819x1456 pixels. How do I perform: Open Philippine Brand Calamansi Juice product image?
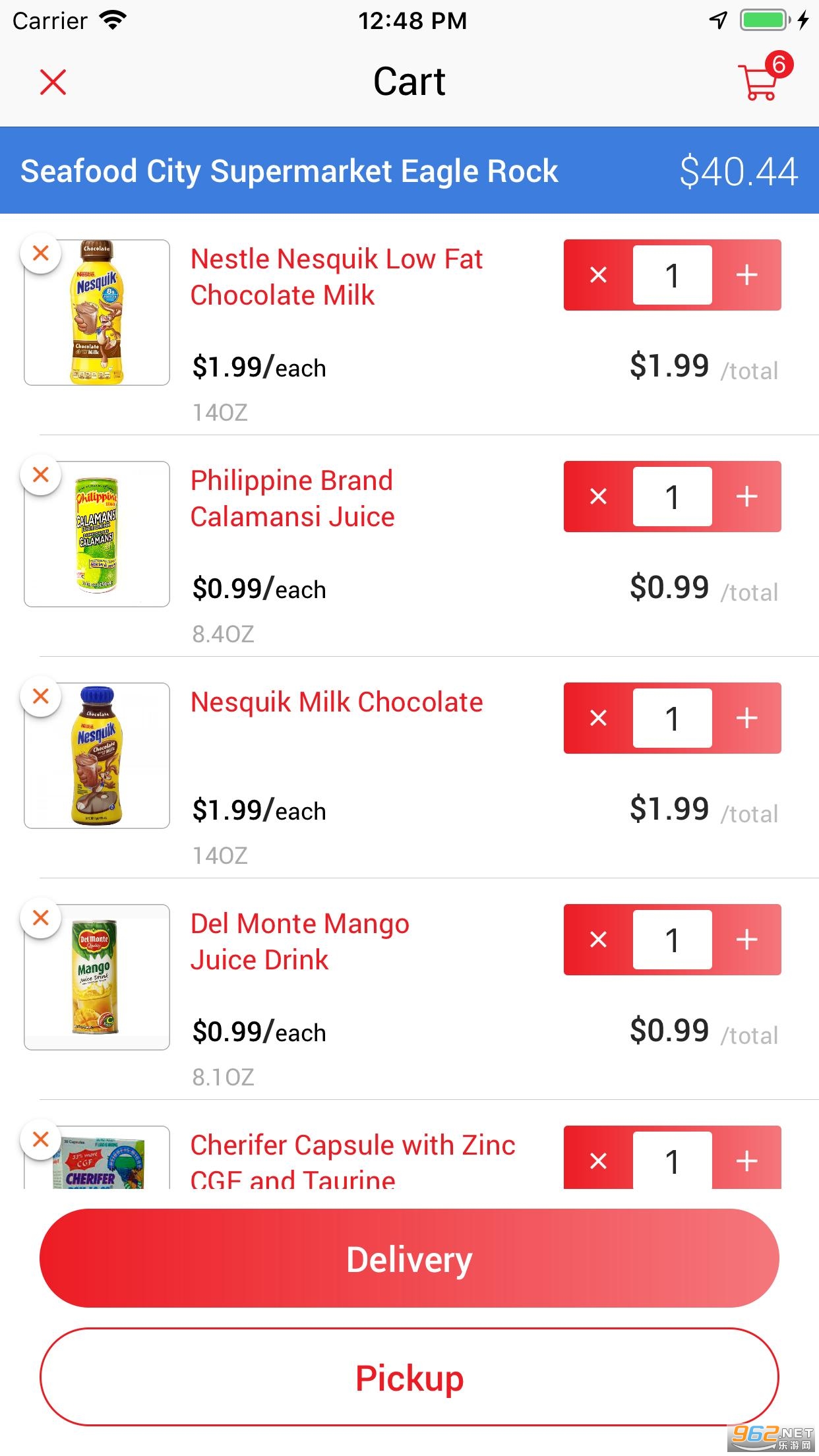(x=97, y=534)
